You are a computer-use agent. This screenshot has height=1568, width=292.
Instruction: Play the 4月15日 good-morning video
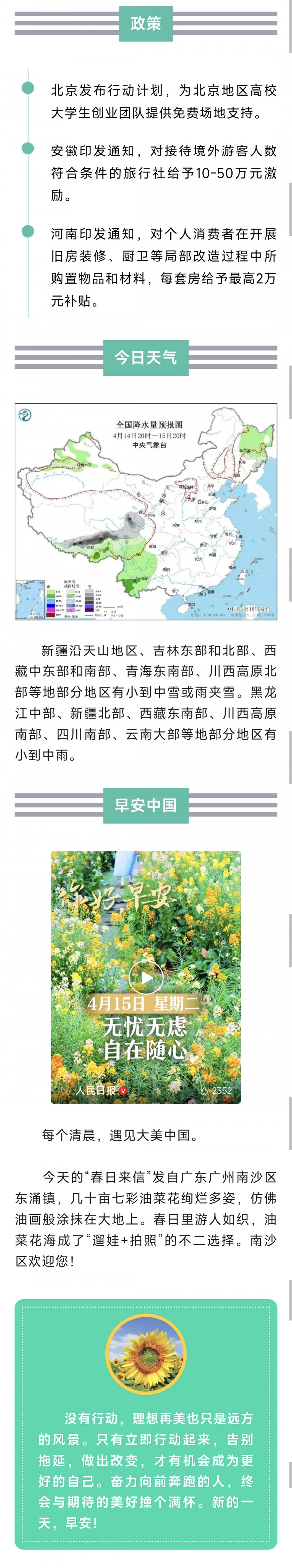[146, 977]
